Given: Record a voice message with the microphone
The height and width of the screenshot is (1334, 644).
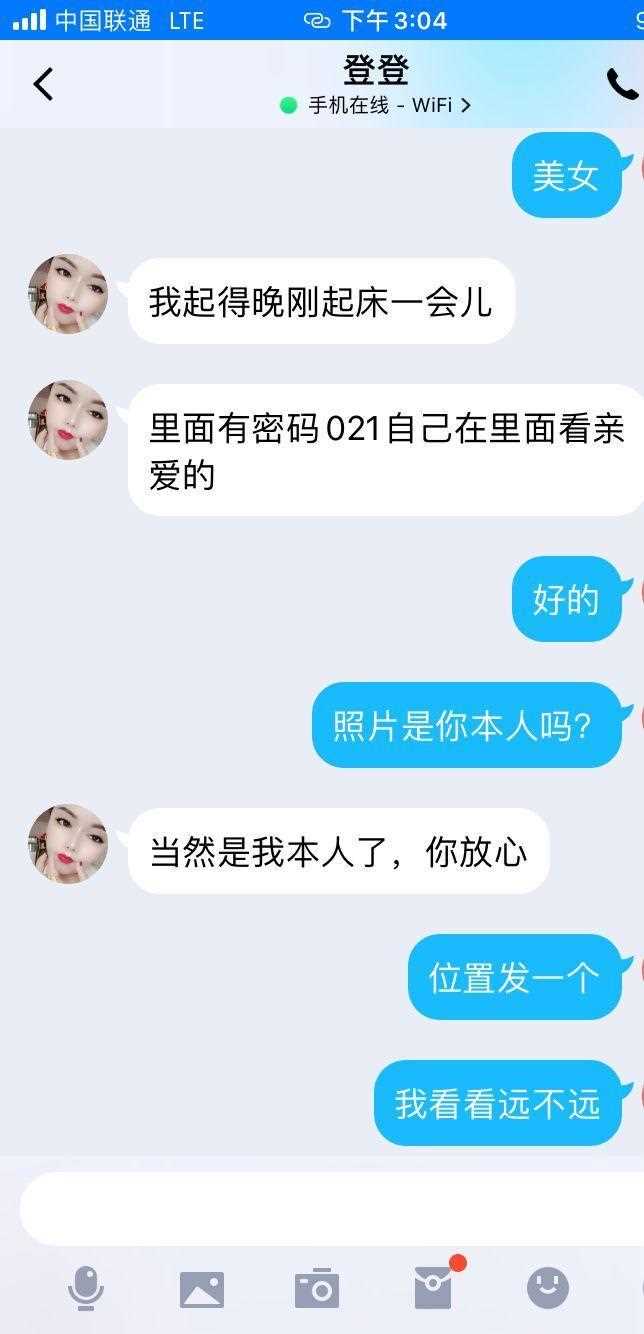Looking at the screenshot, I should coord(86,1288).
